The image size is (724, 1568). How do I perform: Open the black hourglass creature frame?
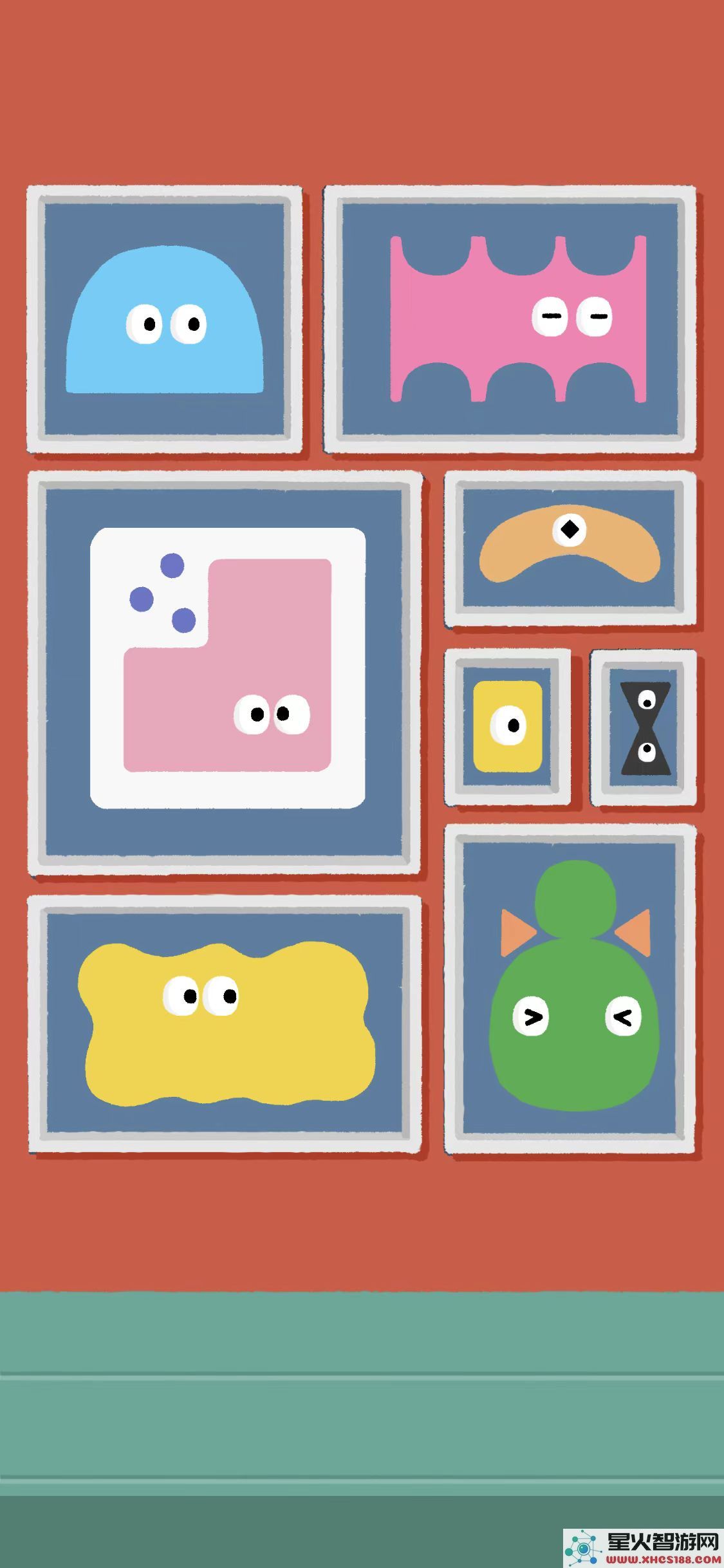644,727
